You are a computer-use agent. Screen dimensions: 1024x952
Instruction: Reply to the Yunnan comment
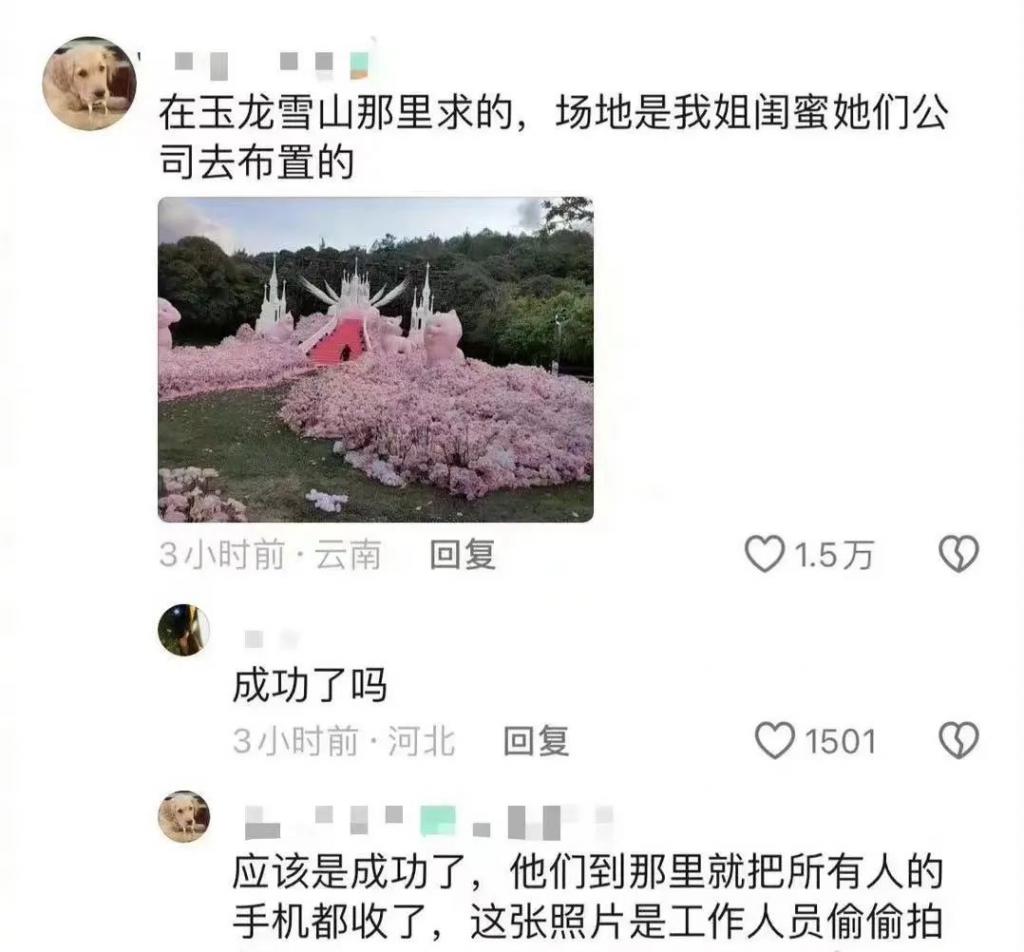tap(462, 554)
